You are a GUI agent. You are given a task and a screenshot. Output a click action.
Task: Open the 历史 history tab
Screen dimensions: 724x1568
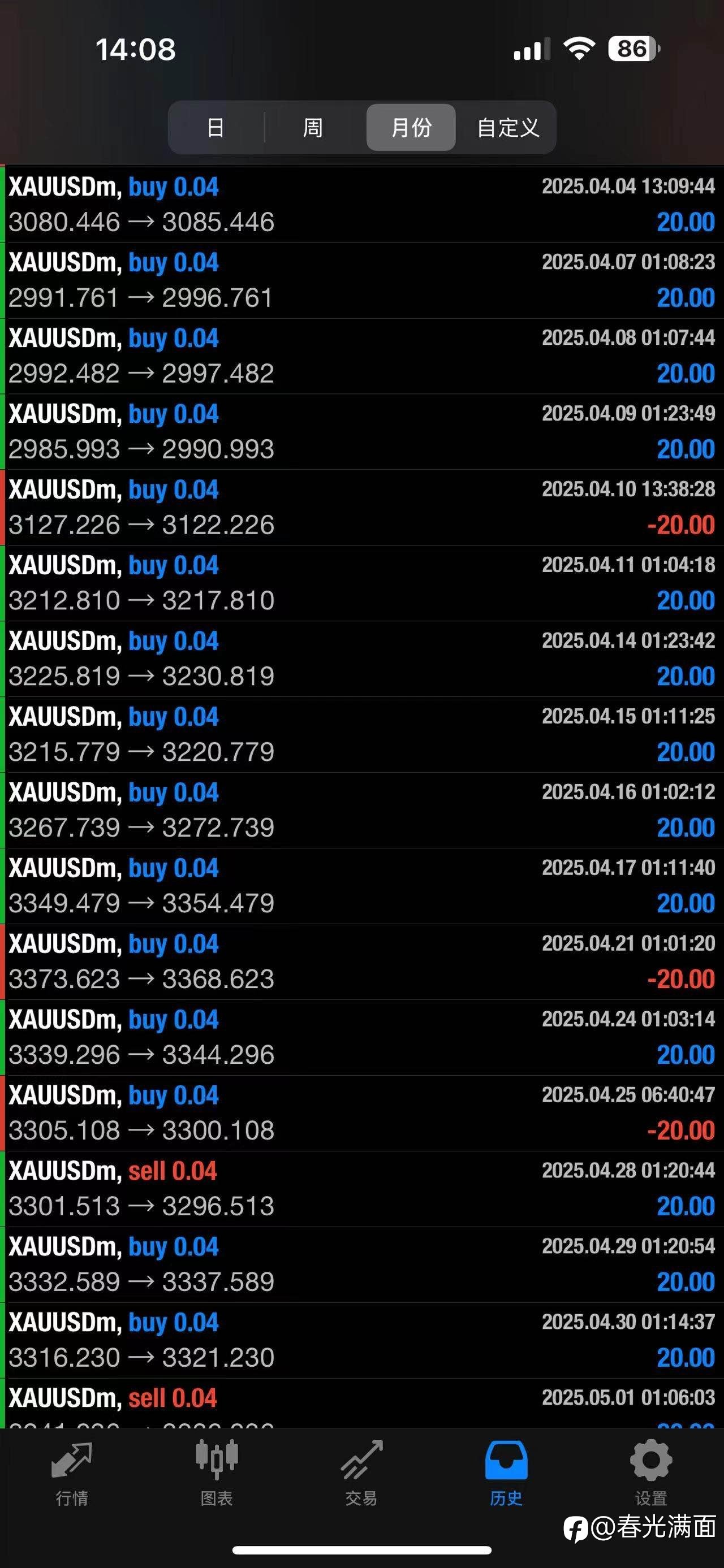(506, 1472)
